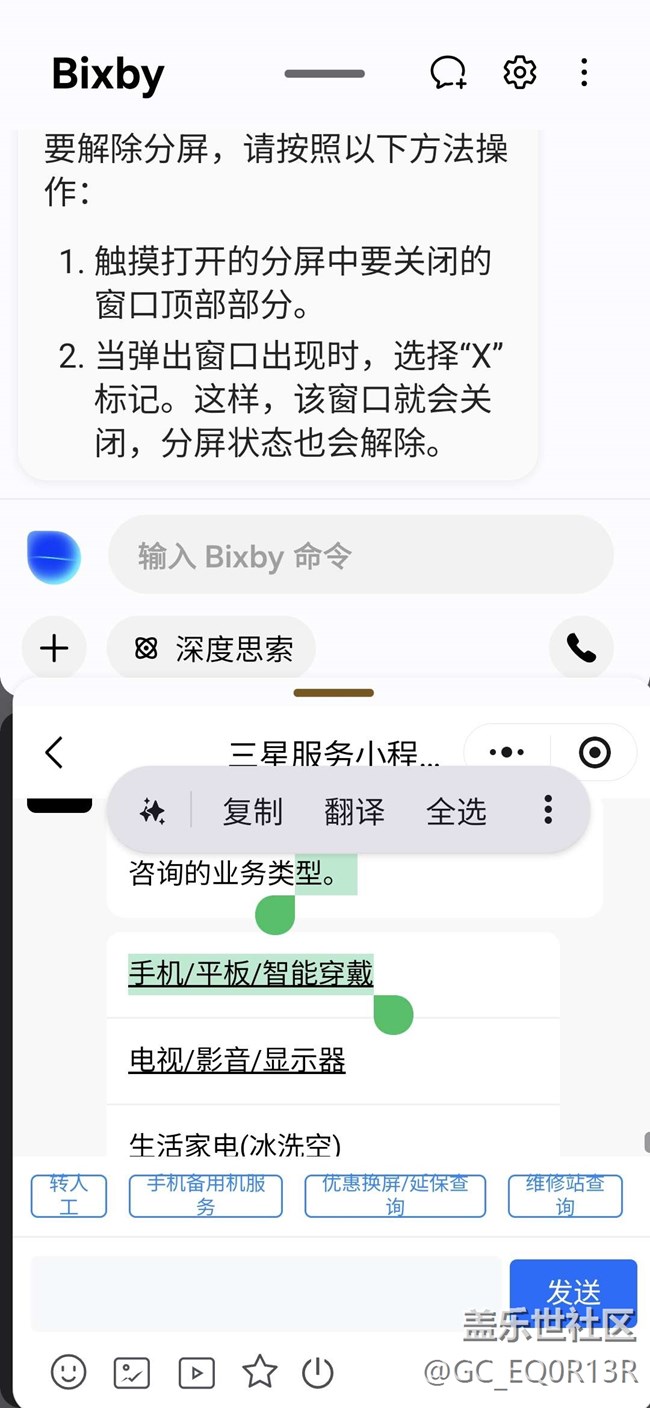This screenshot has height=1408, width=650.
Task: Close the mini program with the circle button
Action: pyautogui.click(x=595, y=753)
